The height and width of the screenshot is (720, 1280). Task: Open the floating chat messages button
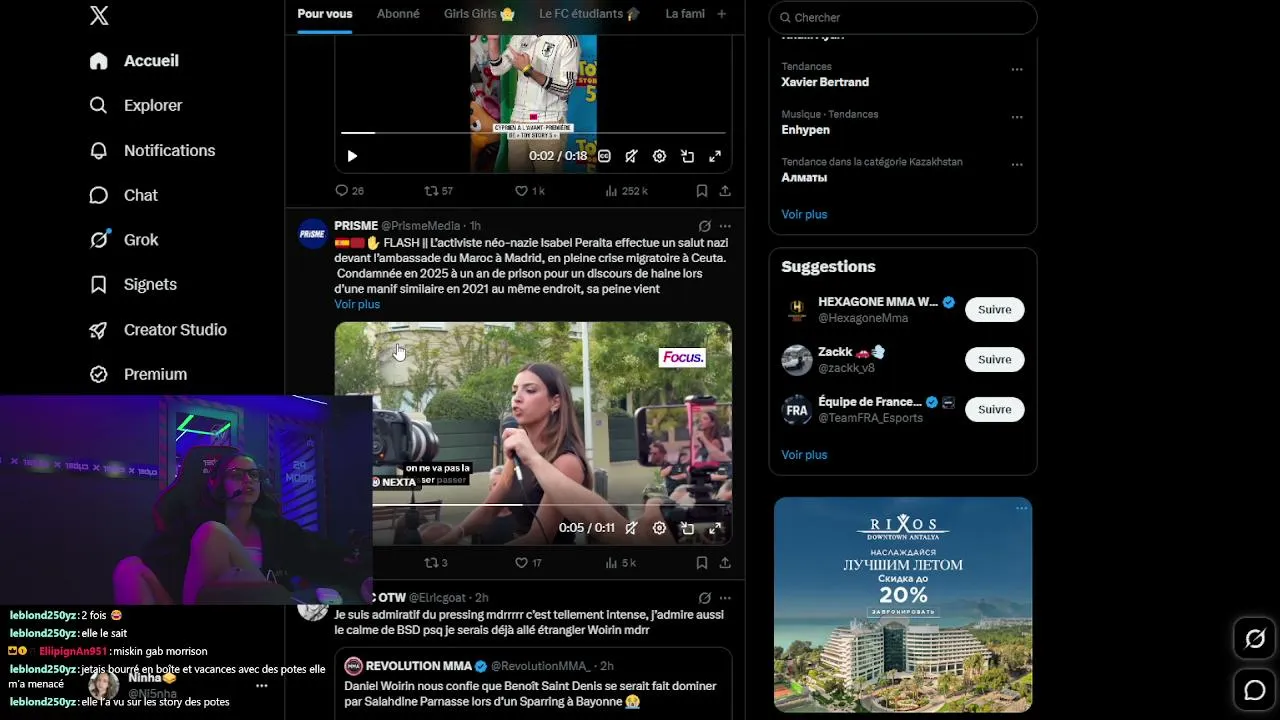point(1255,690)
